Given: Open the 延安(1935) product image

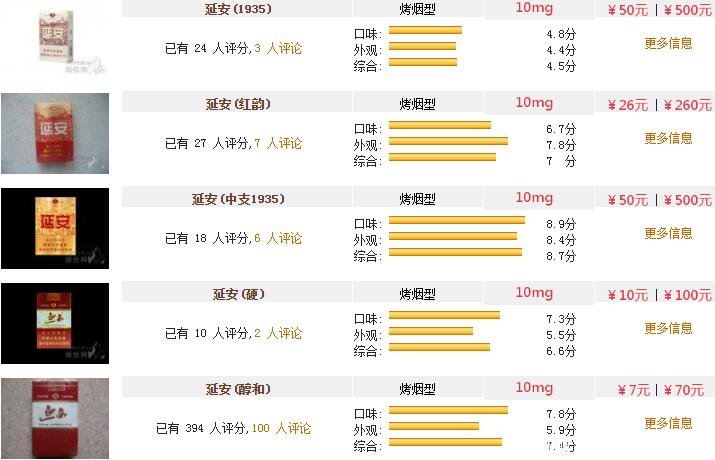Looking at the screenshot, I should coord(63,43).
